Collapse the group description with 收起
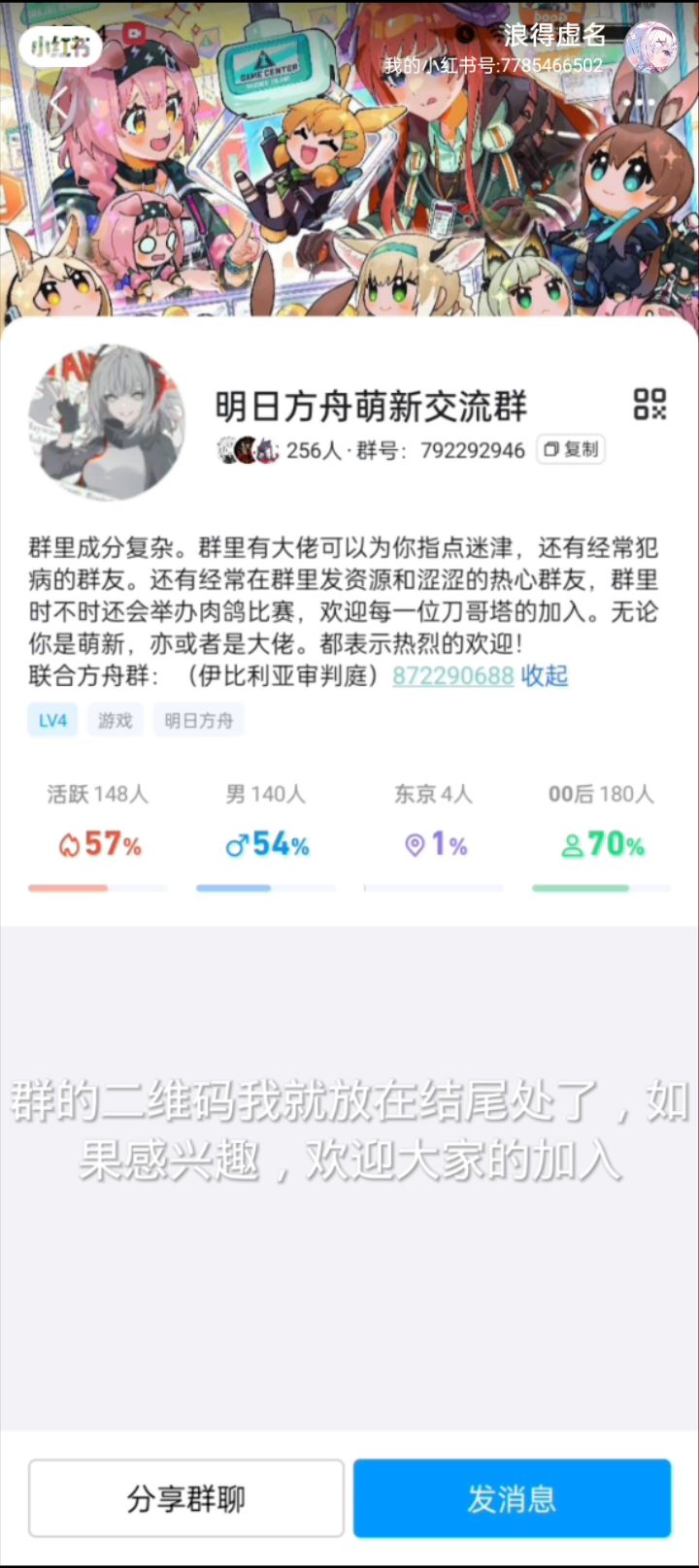This screenshot has width=699, height=1568. (545, 676)
